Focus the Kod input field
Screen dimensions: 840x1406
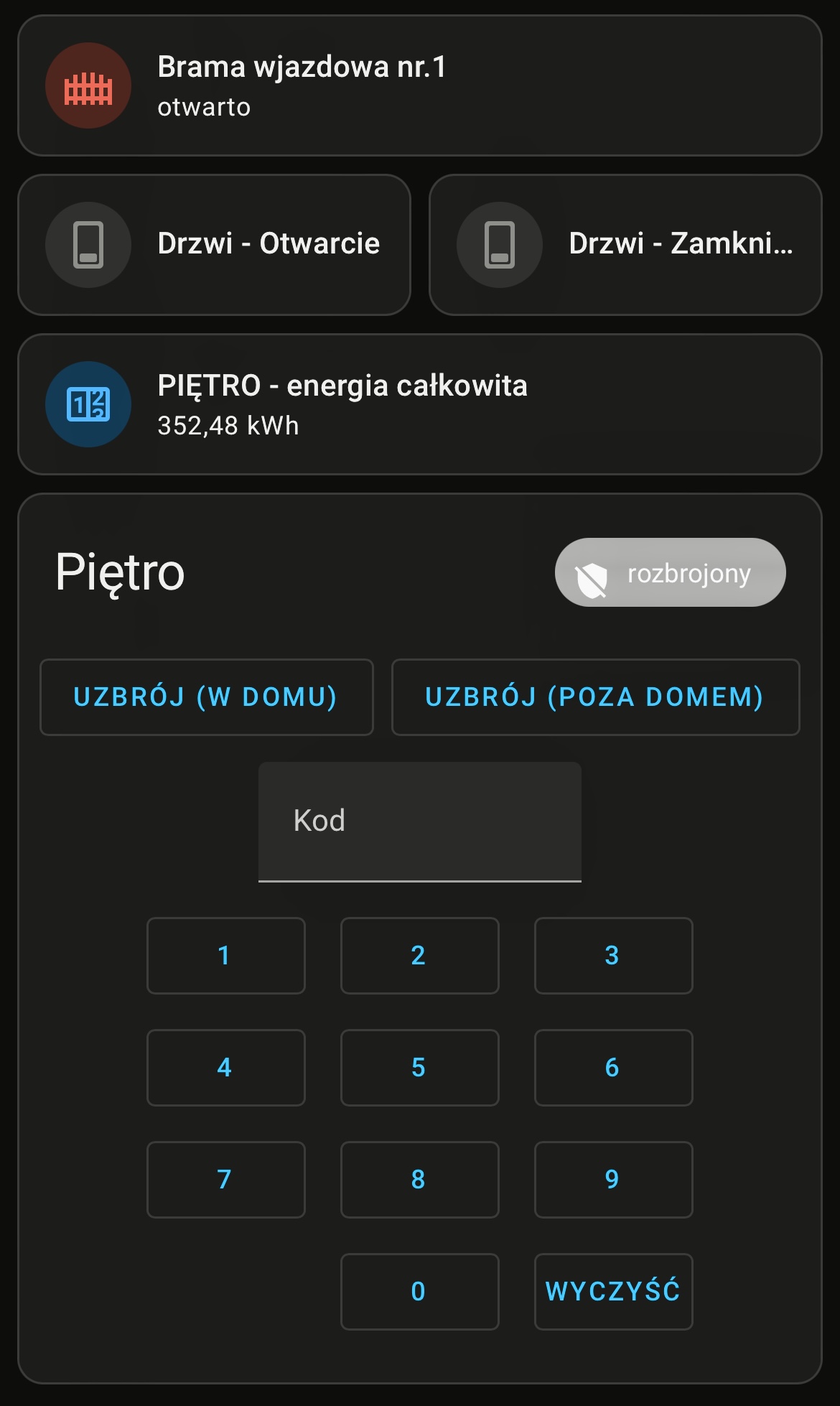pyautogui.click(x=420, y=821)
